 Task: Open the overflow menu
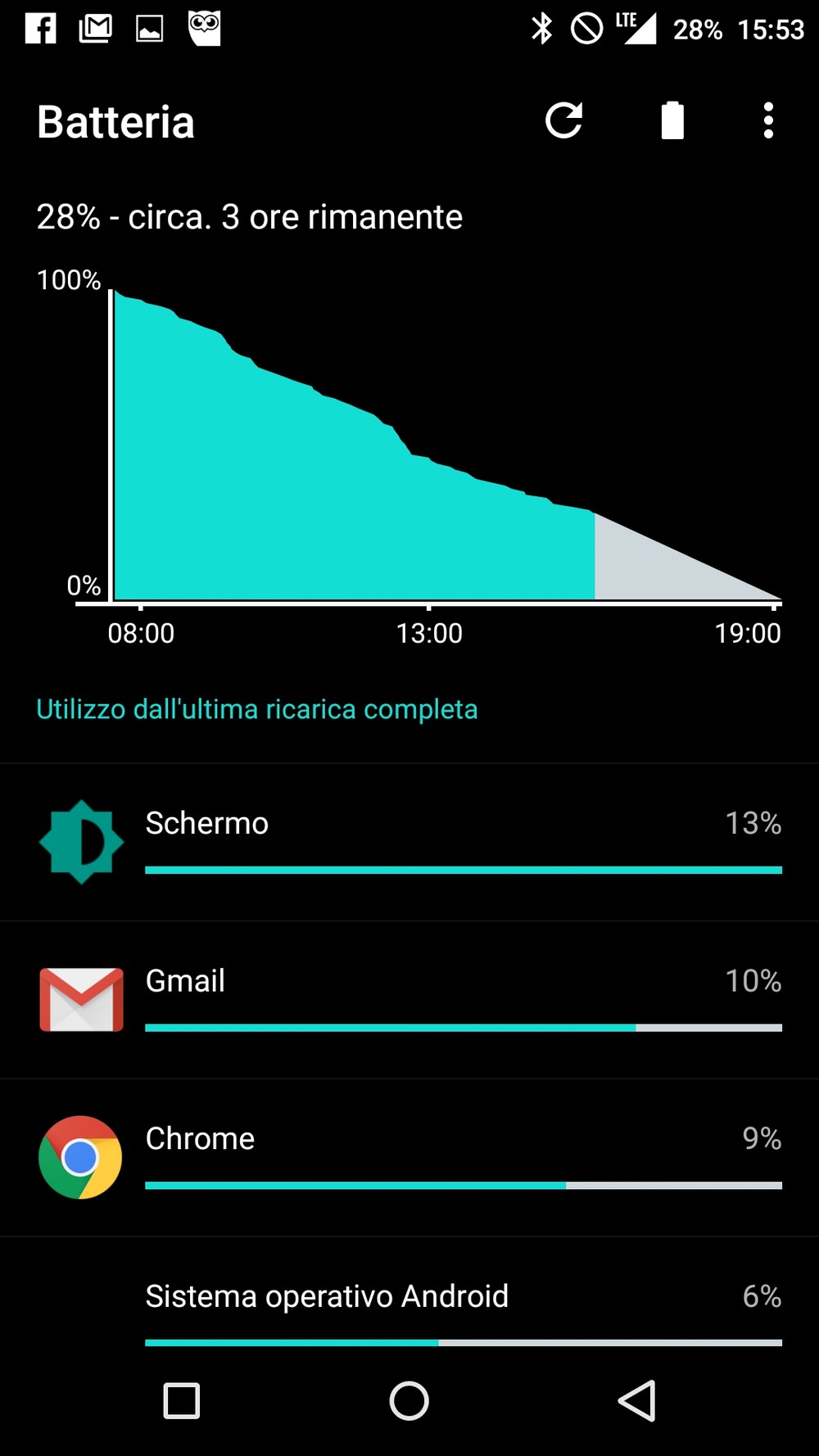pos(768,121)
